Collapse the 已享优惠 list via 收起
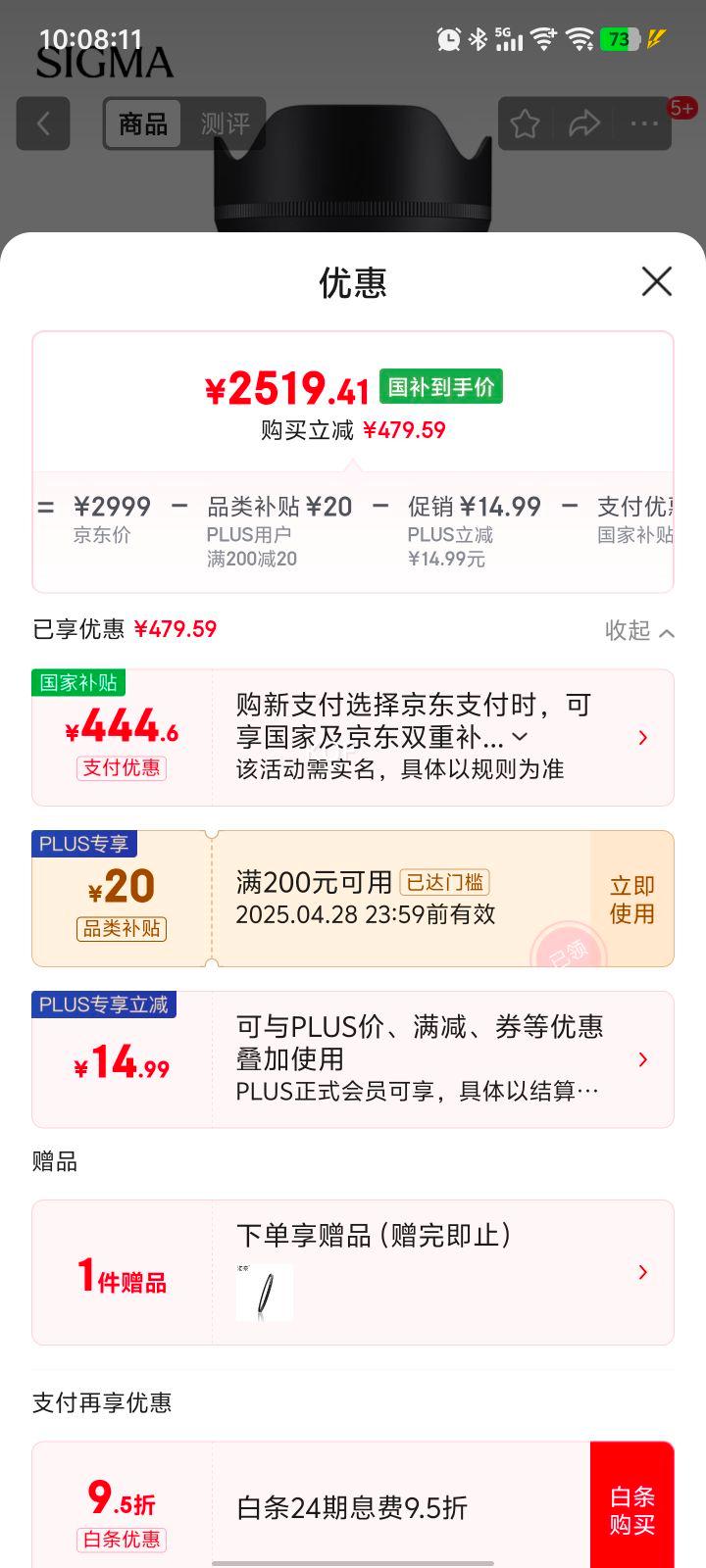The height and width of the screenshot is (1568, 706). click(639, 631)
